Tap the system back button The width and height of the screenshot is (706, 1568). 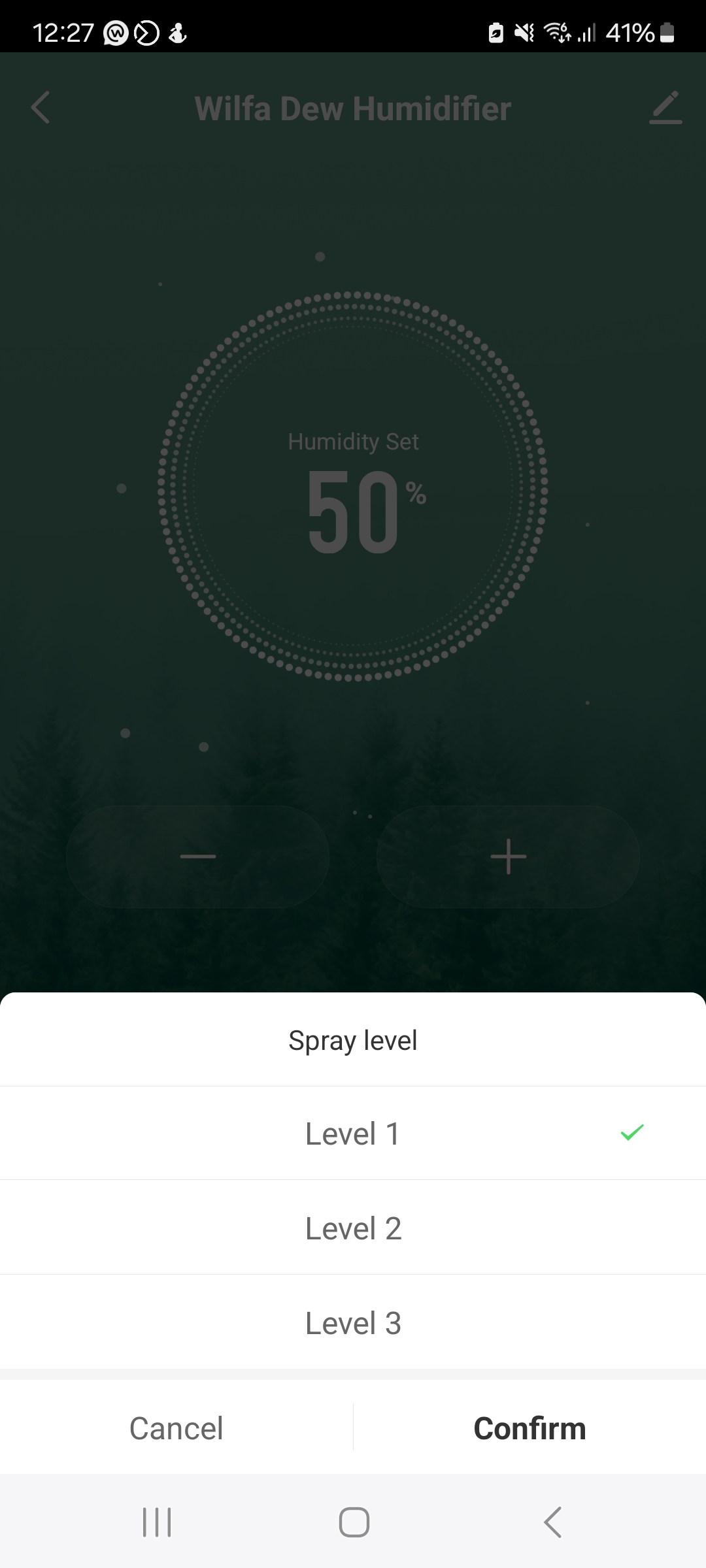point(552,1522)
